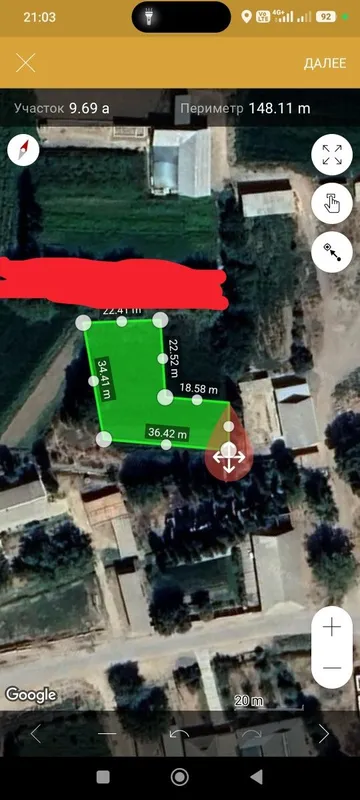Select the midpoint on the 18.58 m side
Viewport: 360px width, 800px height.
pyautogui.click(x=197, y=399)
